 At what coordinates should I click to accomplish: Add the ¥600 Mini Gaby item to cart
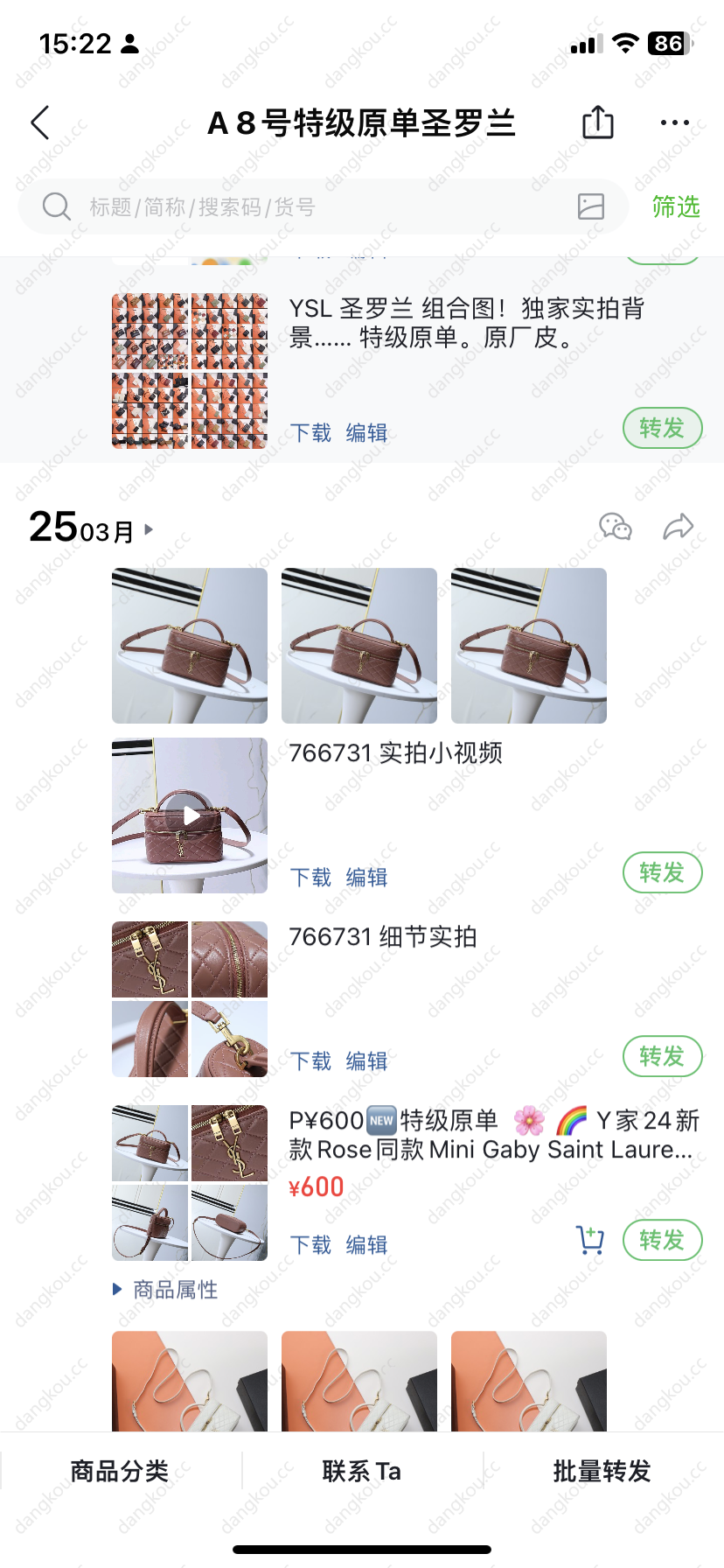(590, 1240)
